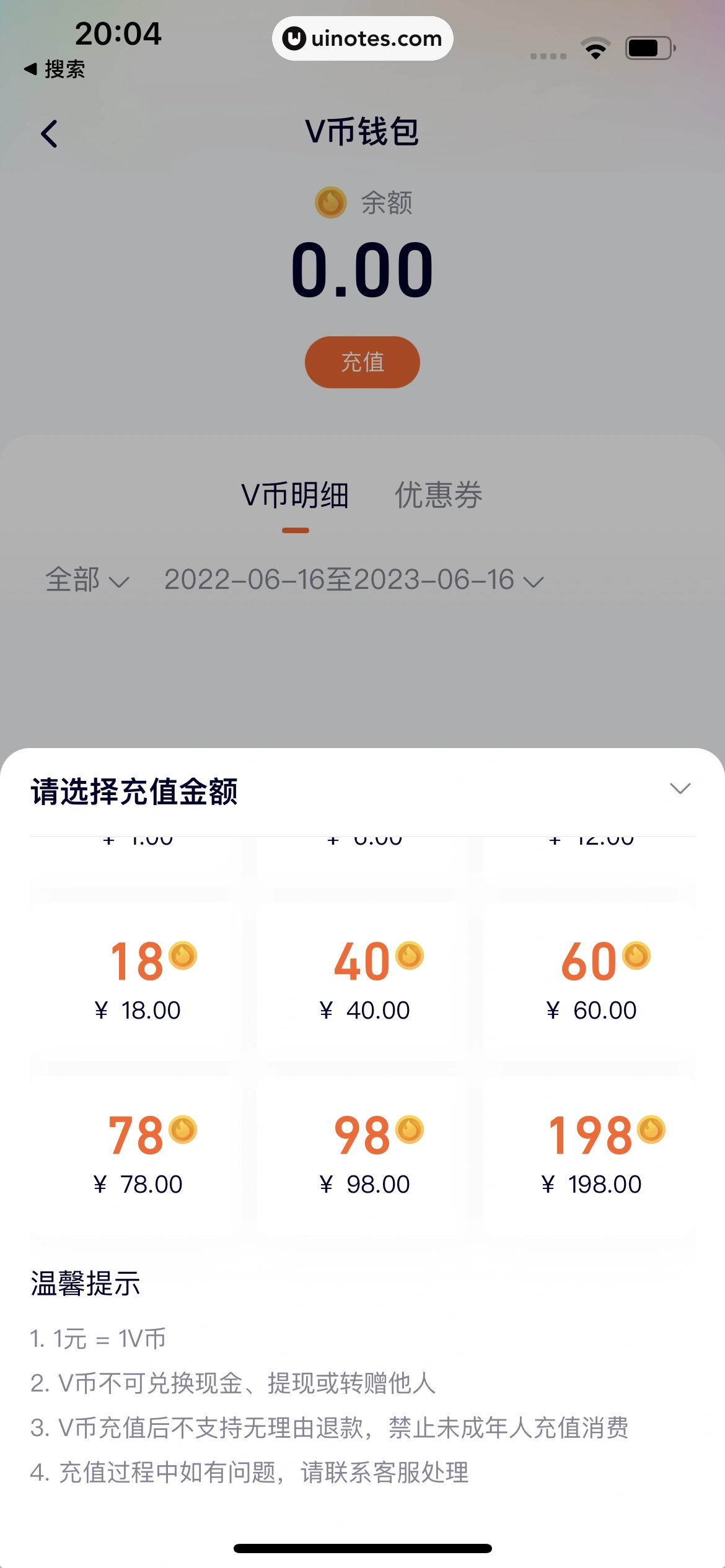Open the date range picker
This screenshot has width=725, height=1568.
pos(353,580)
